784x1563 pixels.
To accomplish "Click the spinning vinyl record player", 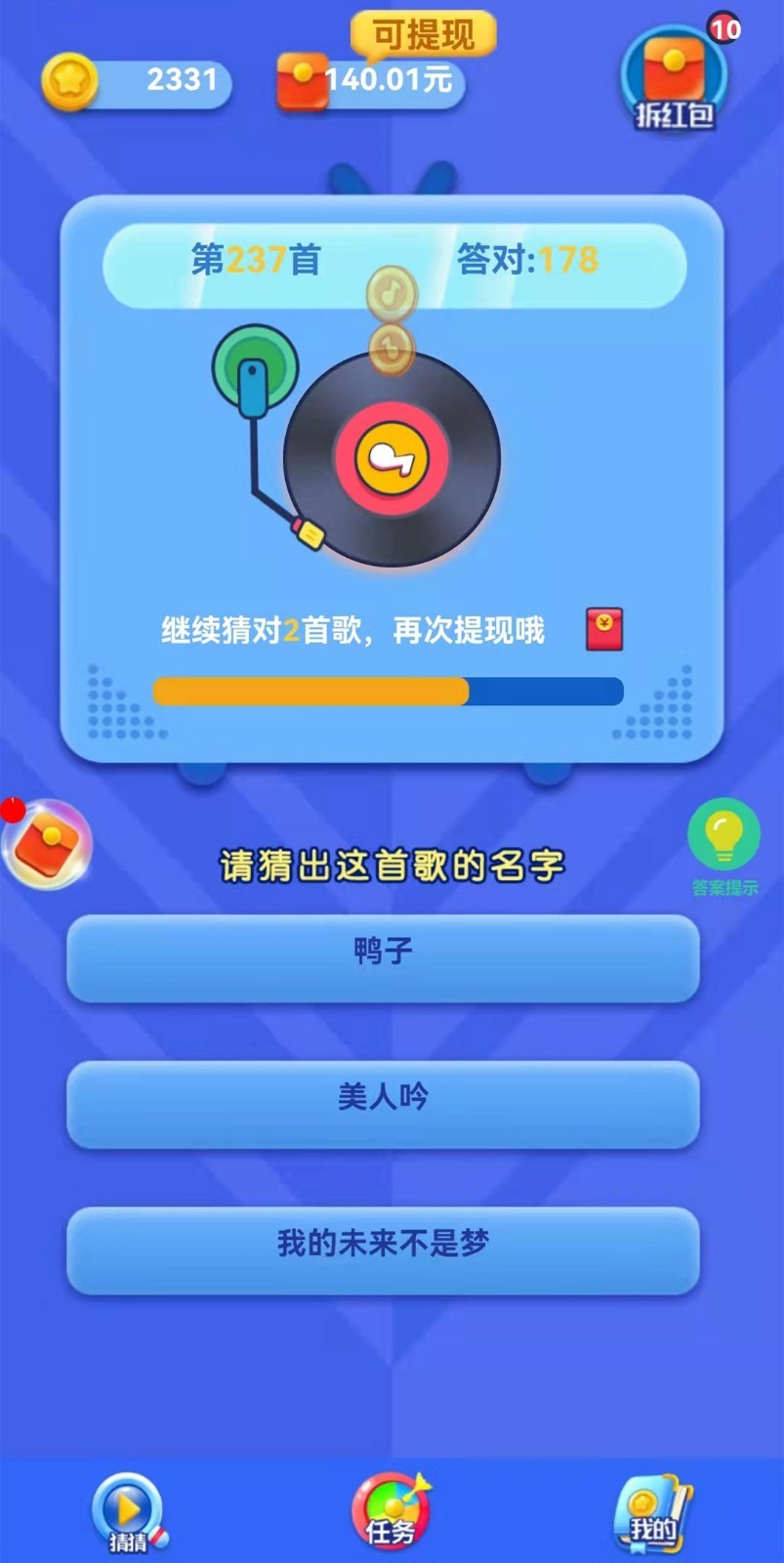I will [x=392, y=454].
